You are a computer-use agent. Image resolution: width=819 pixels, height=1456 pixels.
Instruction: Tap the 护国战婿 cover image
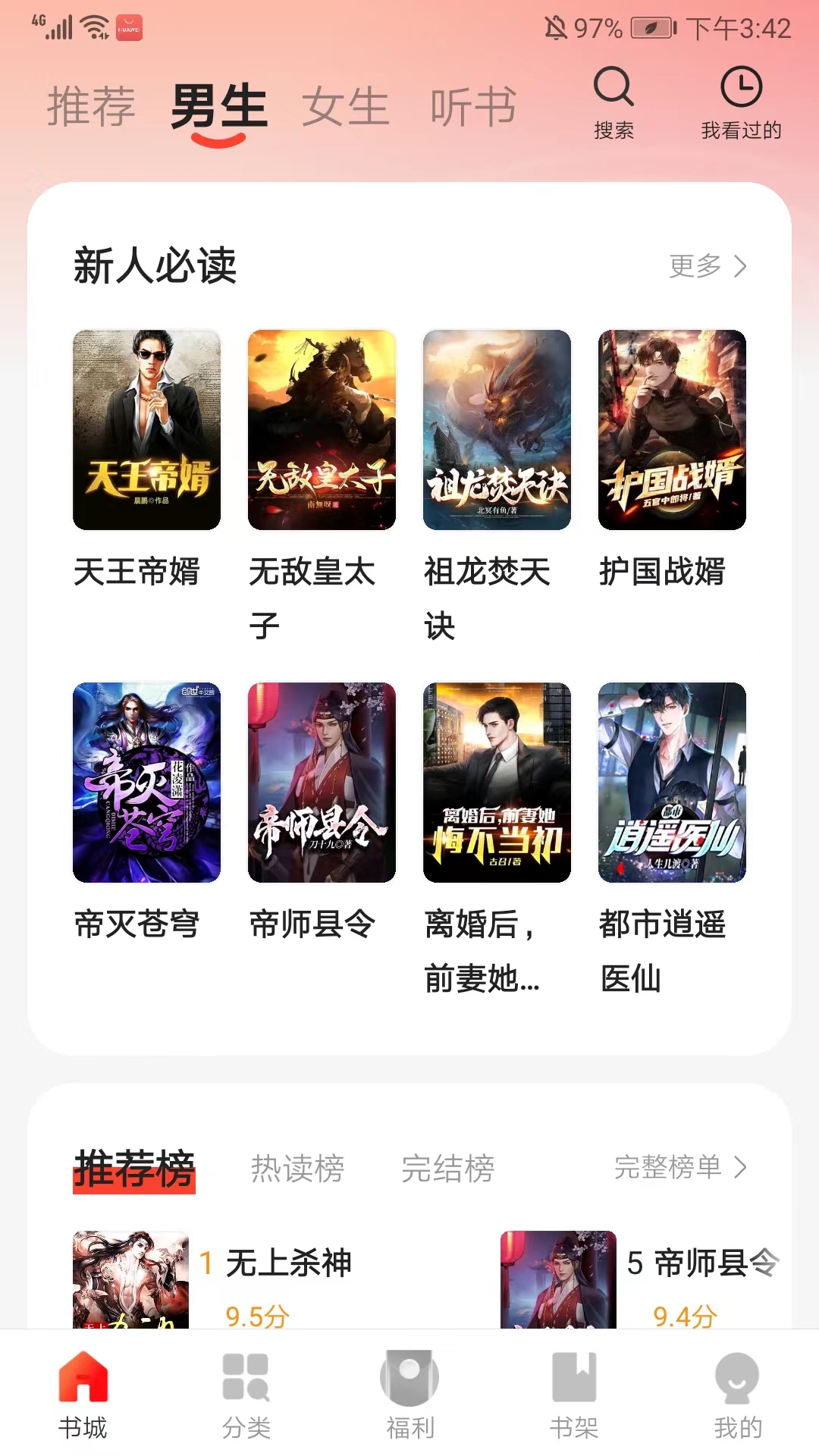tap(672, 428)
